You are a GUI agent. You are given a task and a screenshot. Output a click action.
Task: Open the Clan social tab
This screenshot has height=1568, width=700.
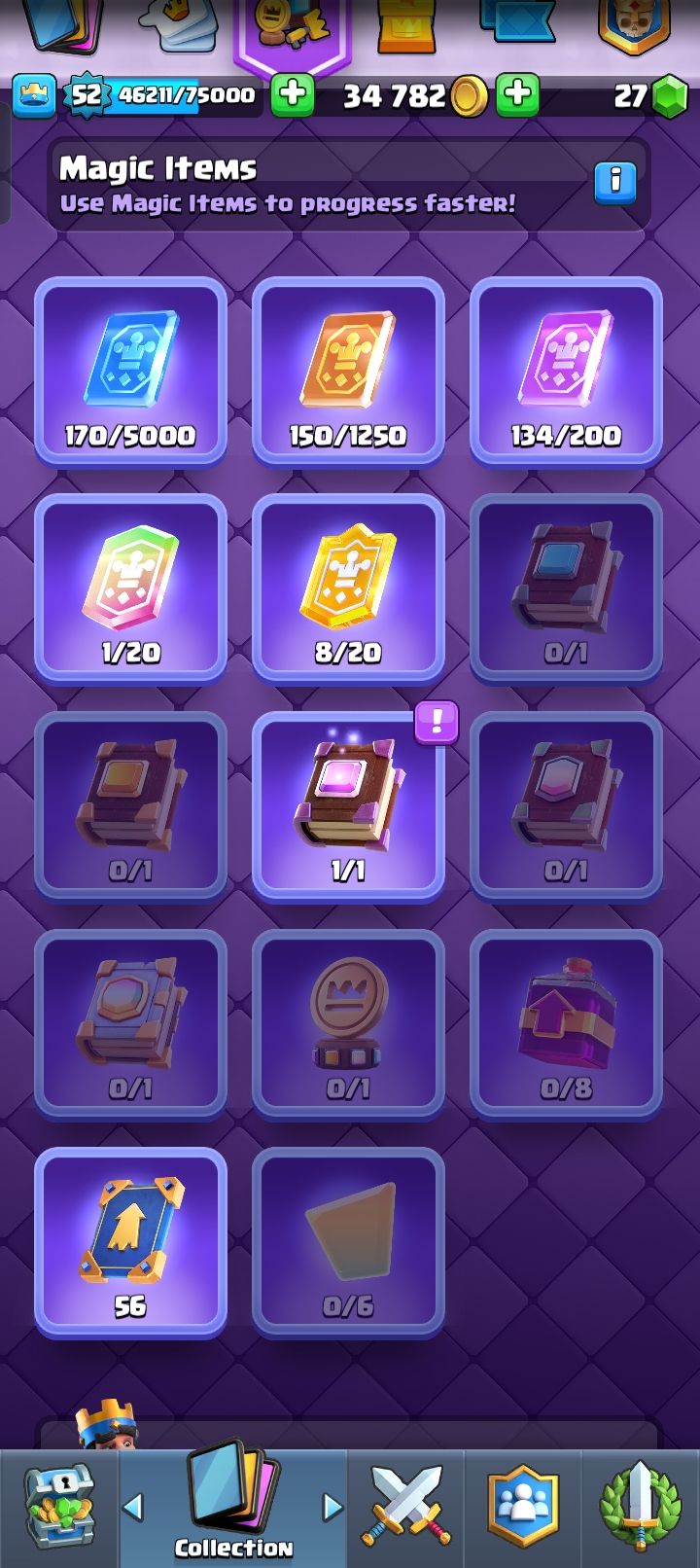523,1508
